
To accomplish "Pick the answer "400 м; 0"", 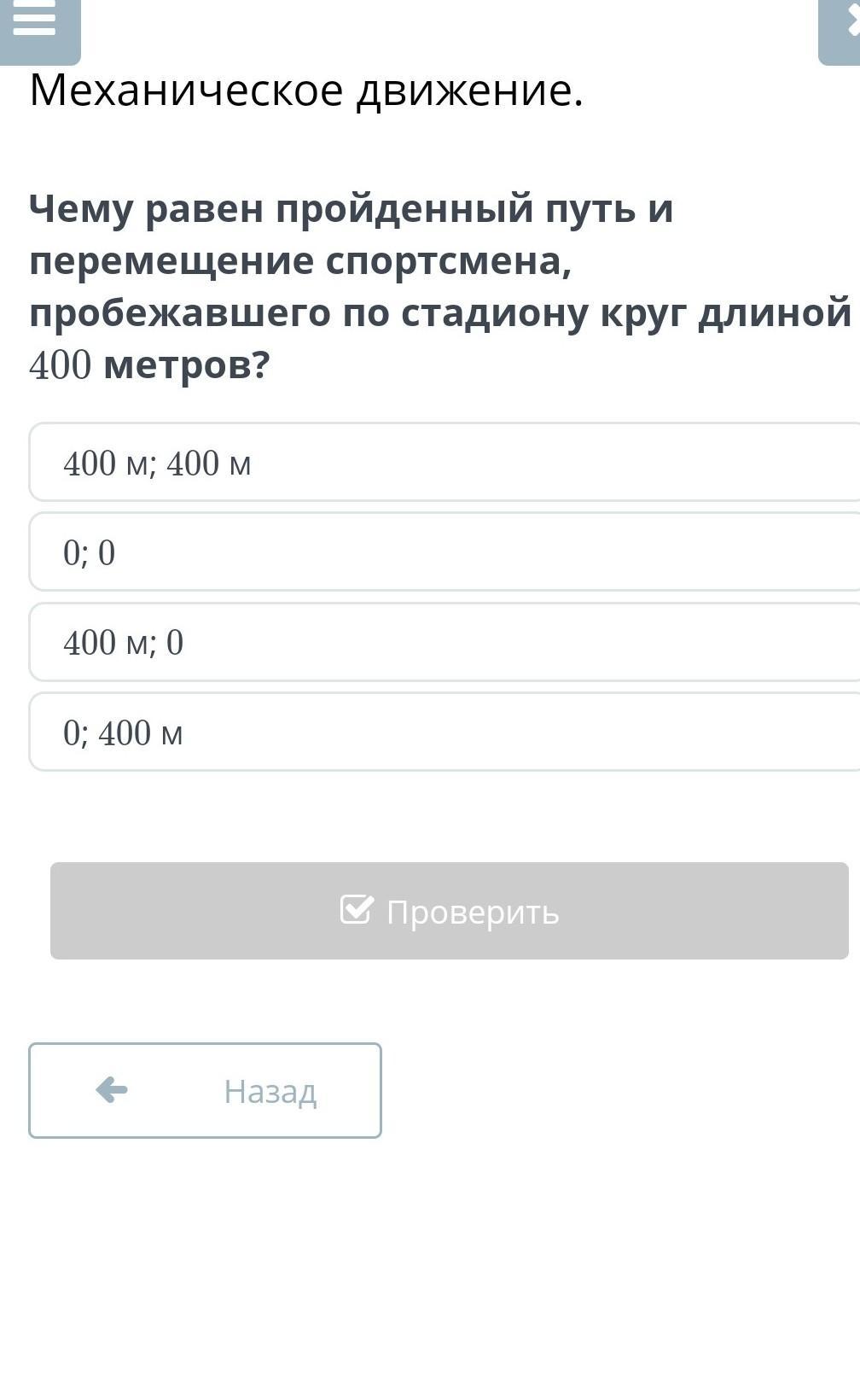I will [x=445, y=642].
